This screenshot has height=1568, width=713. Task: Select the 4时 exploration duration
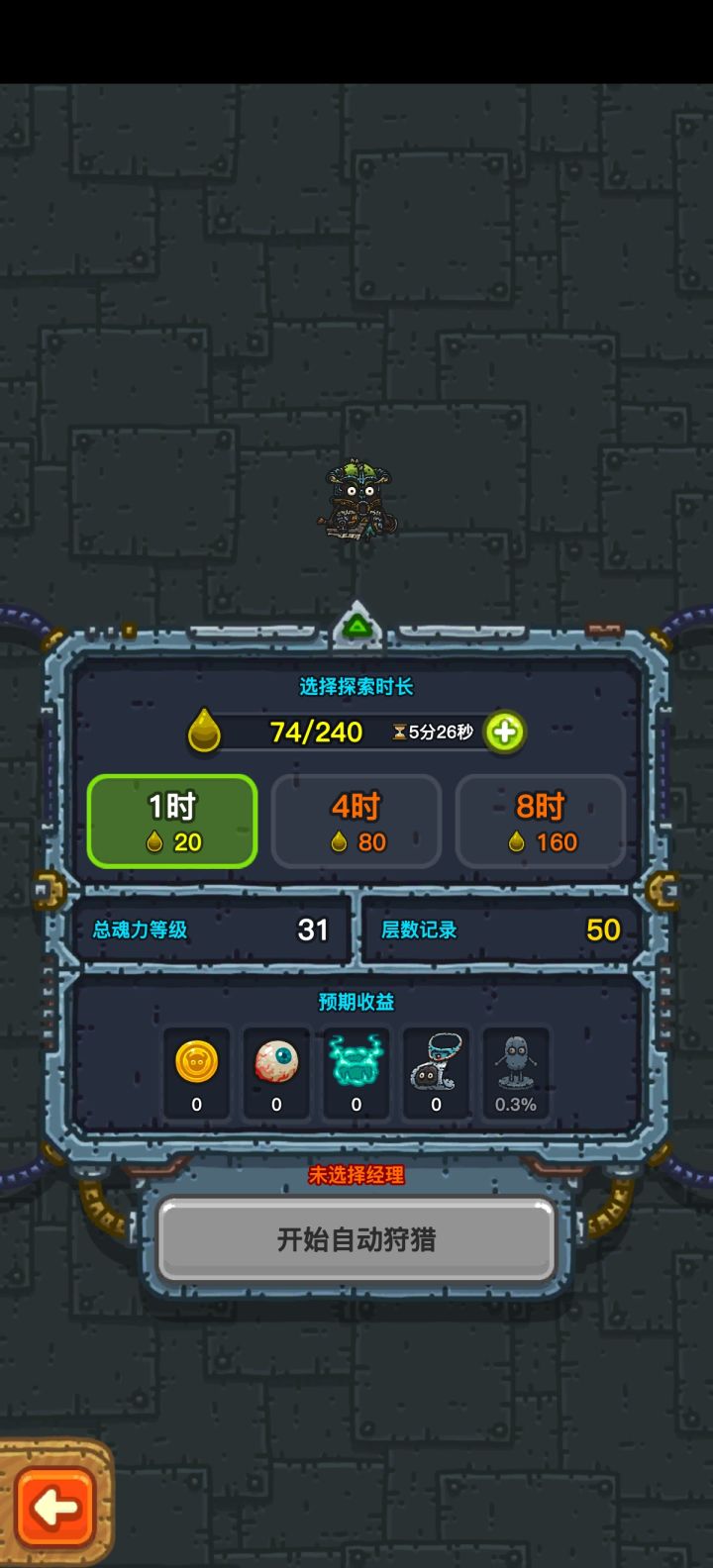click(x=356, y=821)
